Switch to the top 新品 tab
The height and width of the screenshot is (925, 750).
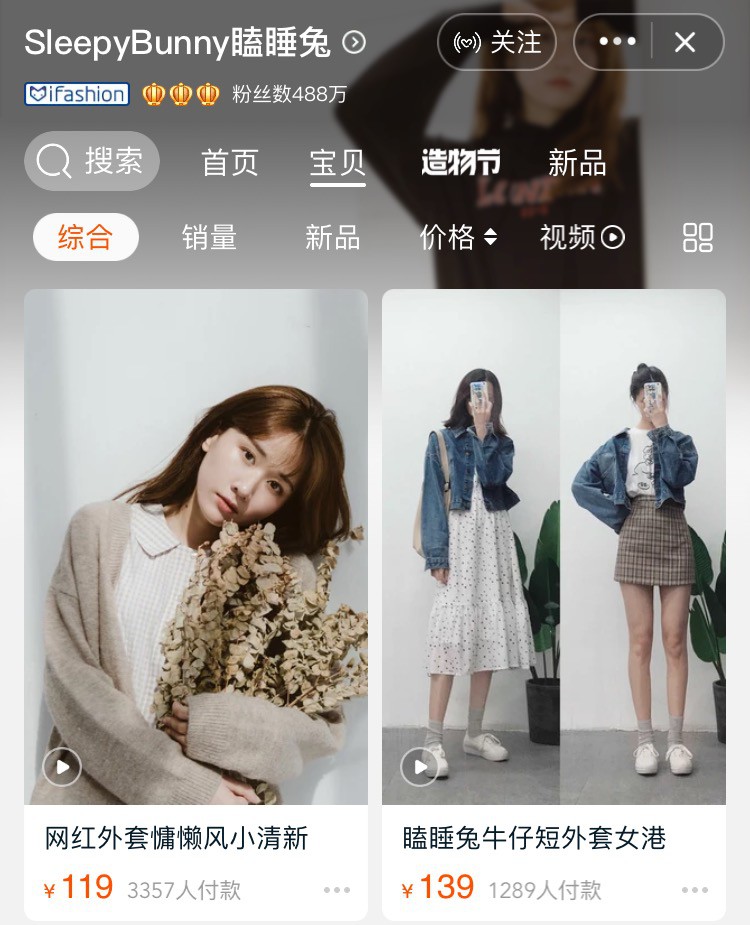click(x=577, y=162)
